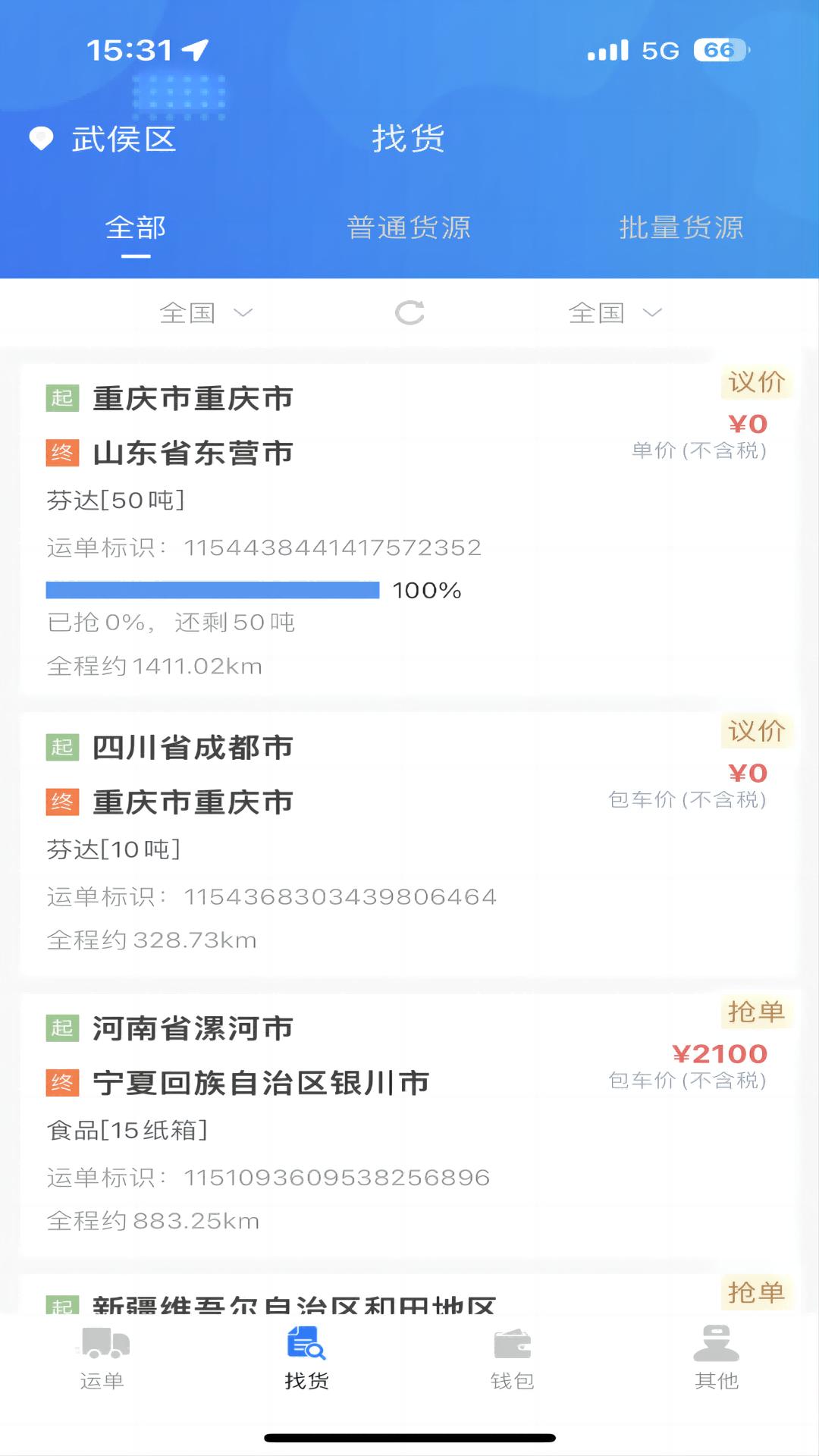Viewport: 819px width, 1456px height.
Task: Toggle the 议价 label on the Chengdu shipment
Action: [x=755, y=732]
